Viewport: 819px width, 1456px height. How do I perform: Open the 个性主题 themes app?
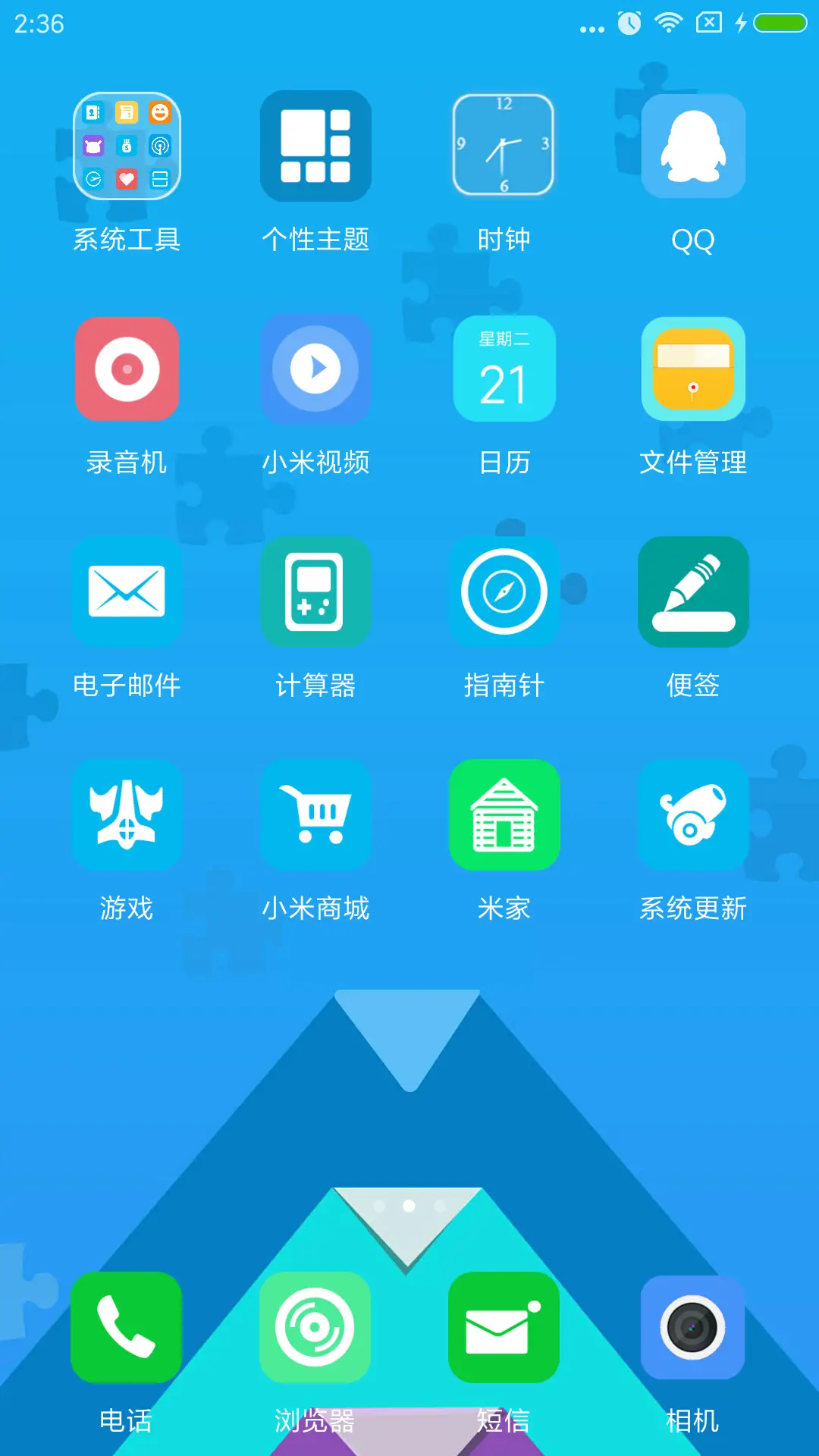(315, 146)
